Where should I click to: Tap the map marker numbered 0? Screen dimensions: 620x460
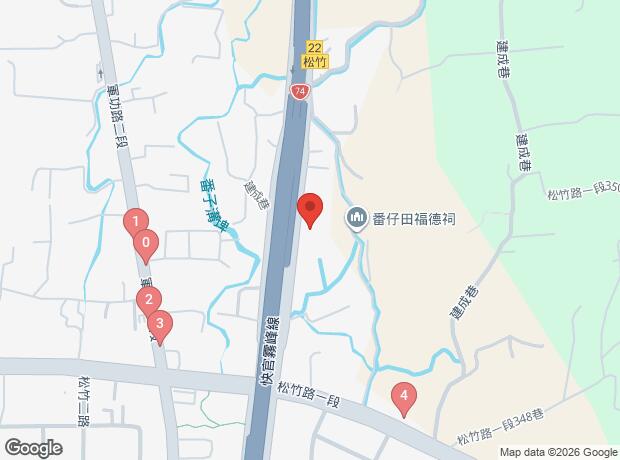146,242
